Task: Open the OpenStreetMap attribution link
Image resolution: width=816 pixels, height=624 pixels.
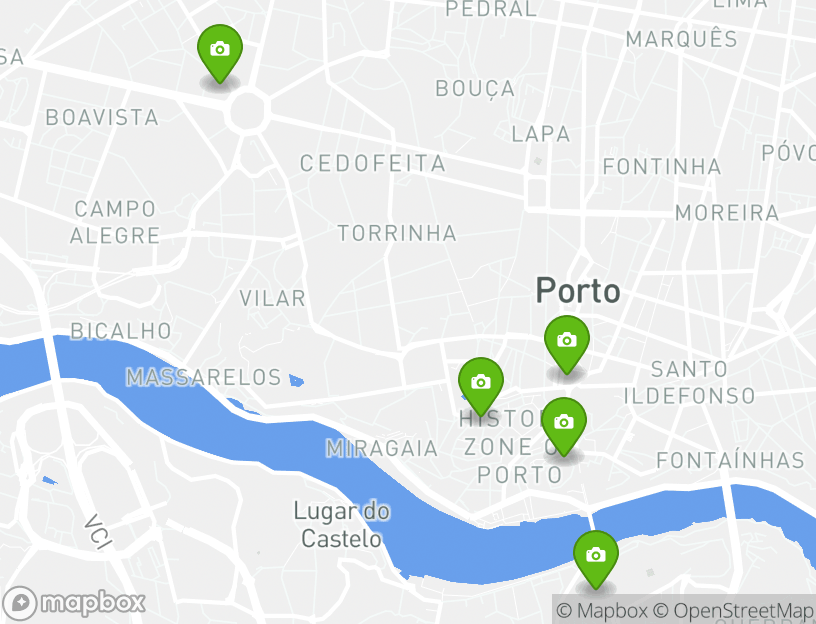Action: click(733, 610)
